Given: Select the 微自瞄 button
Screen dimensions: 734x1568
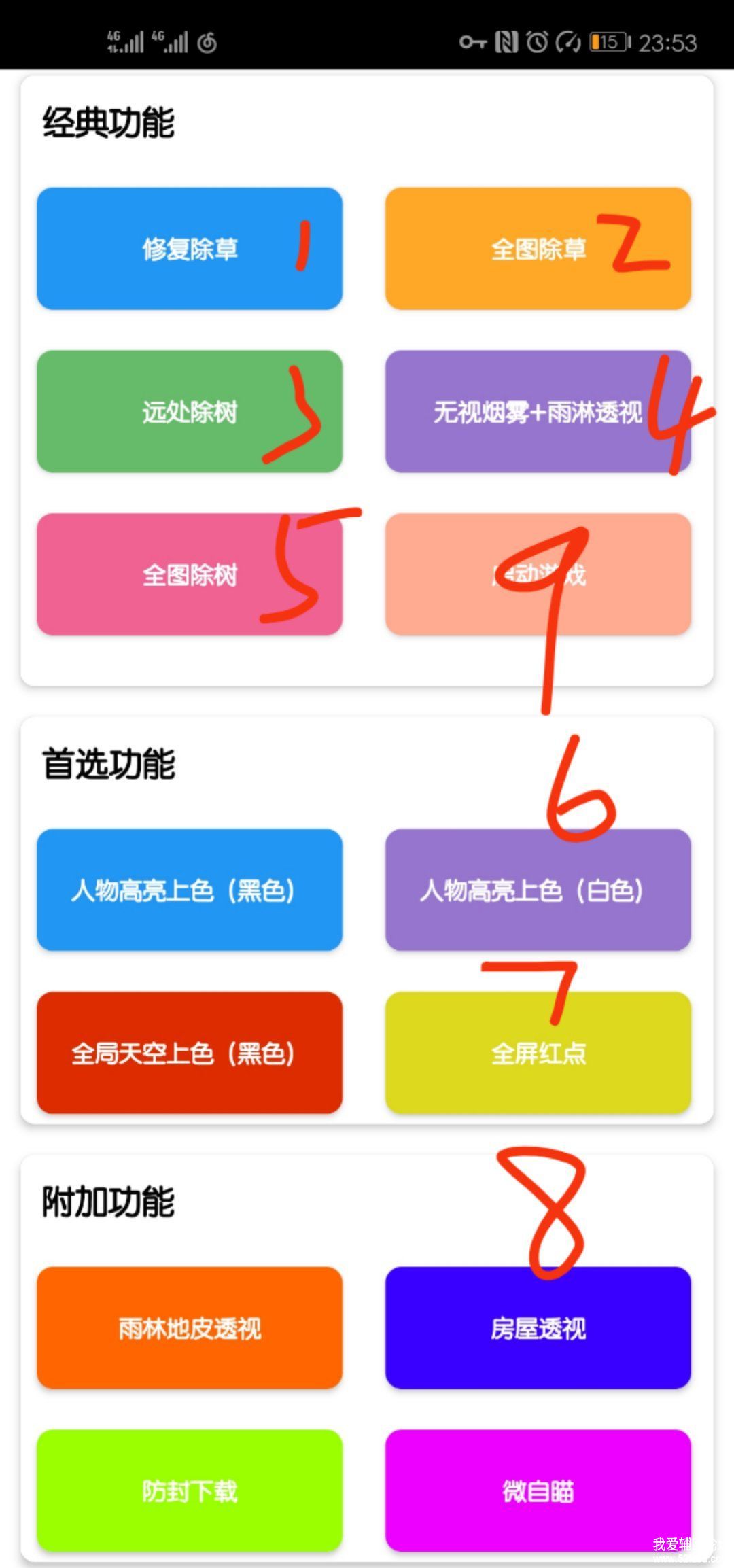Looking at the screenshot, I should (538, 1491).
